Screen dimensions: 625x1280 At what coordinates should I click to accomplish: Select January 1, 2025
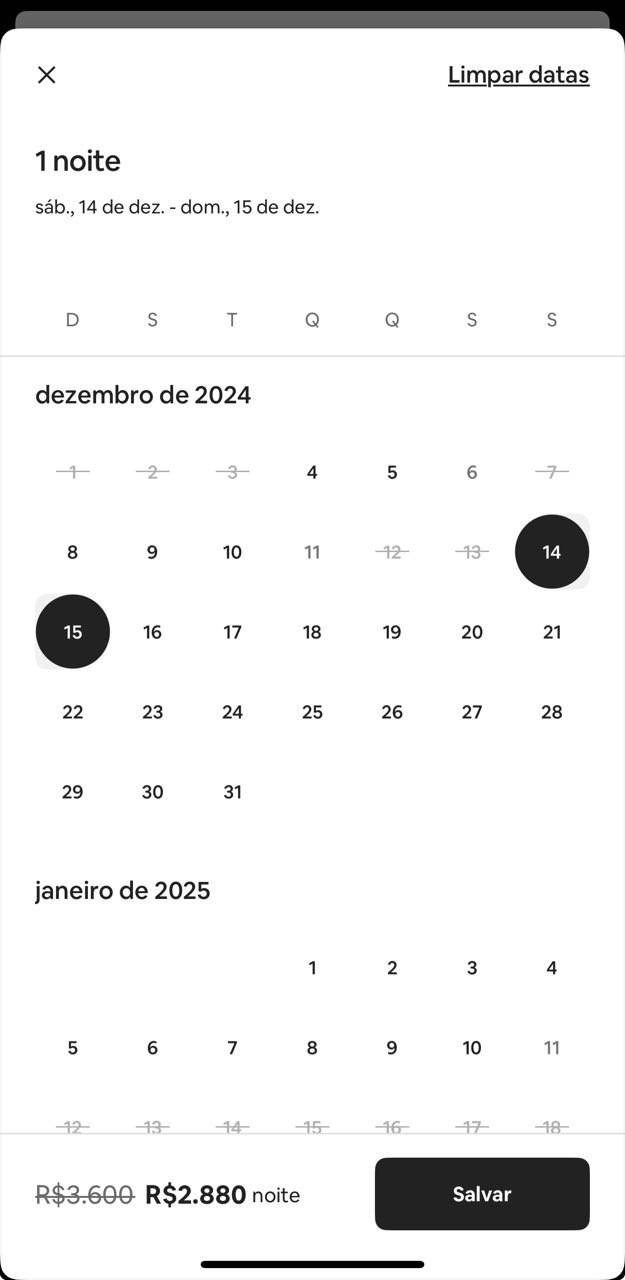[x=312, y=968]
